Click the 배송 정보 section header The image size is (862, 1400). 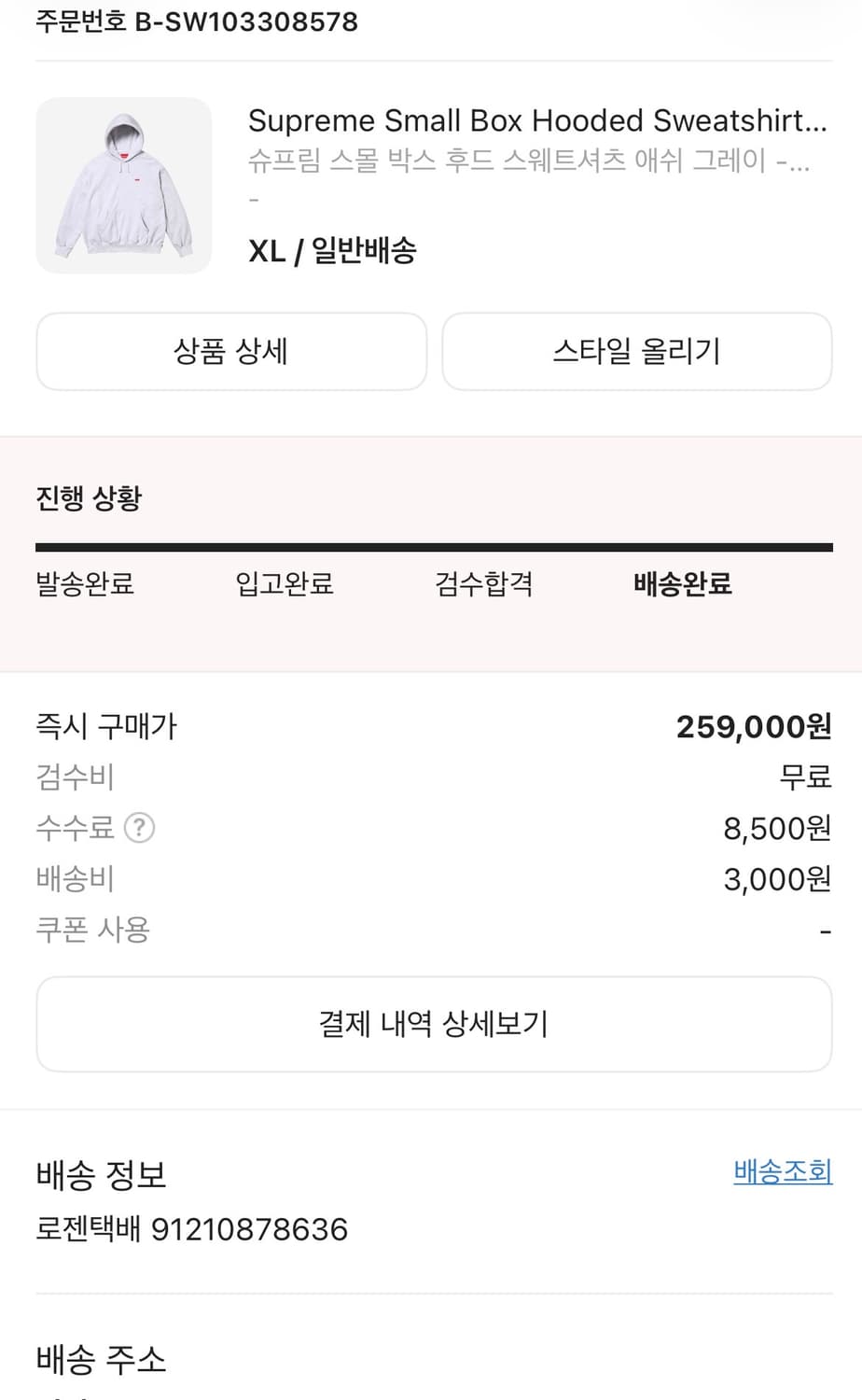[101, 1175]
